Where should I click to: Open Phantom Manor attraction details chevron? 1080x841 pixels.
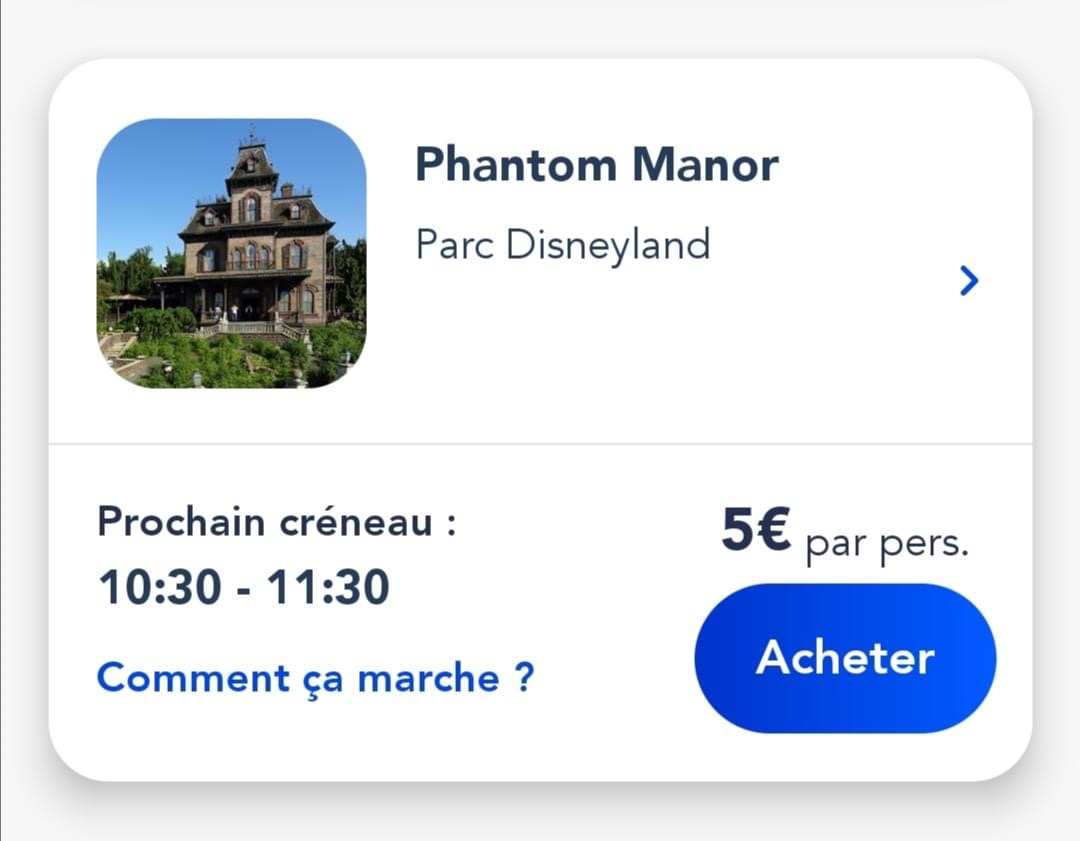pos(968,282)
